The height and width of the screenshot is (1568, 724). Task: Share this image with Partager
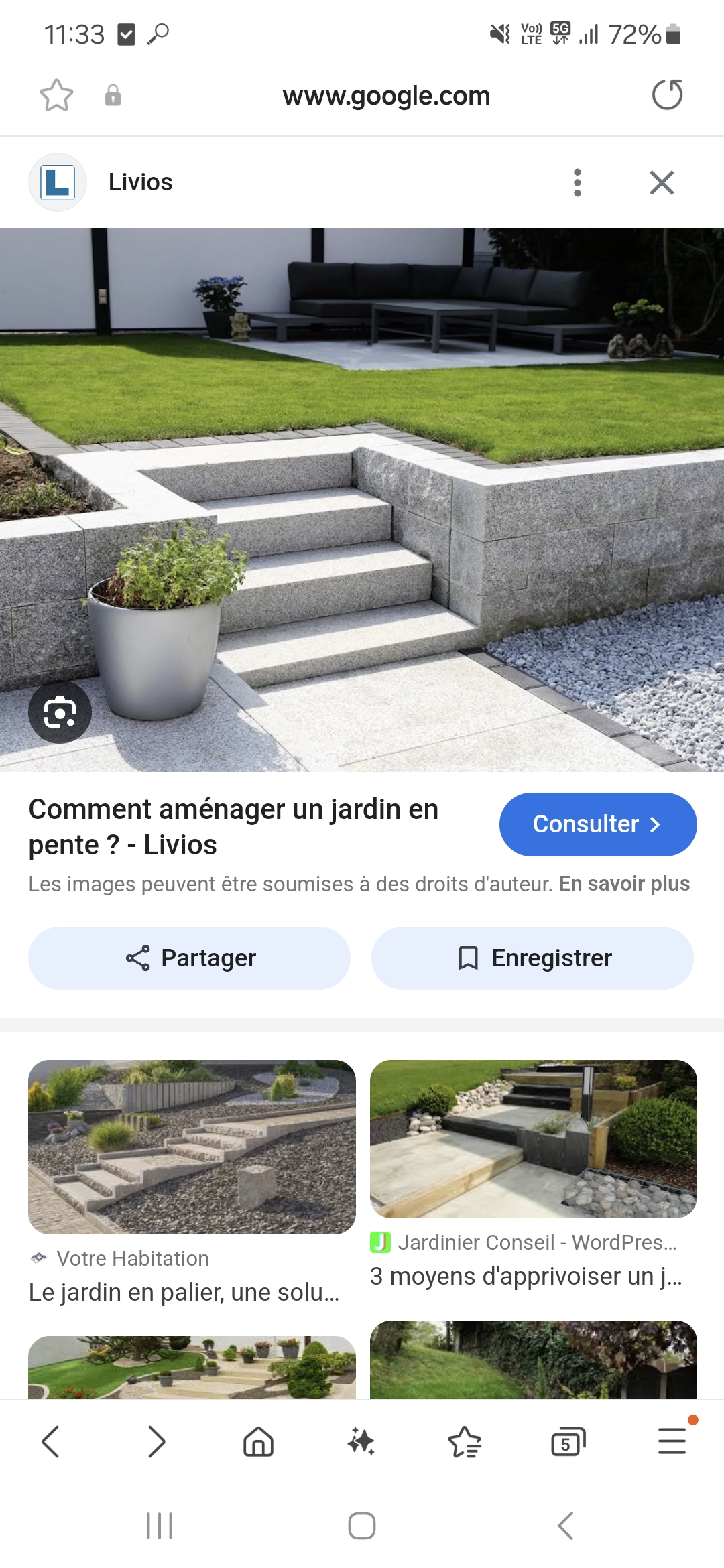(189, 958)
